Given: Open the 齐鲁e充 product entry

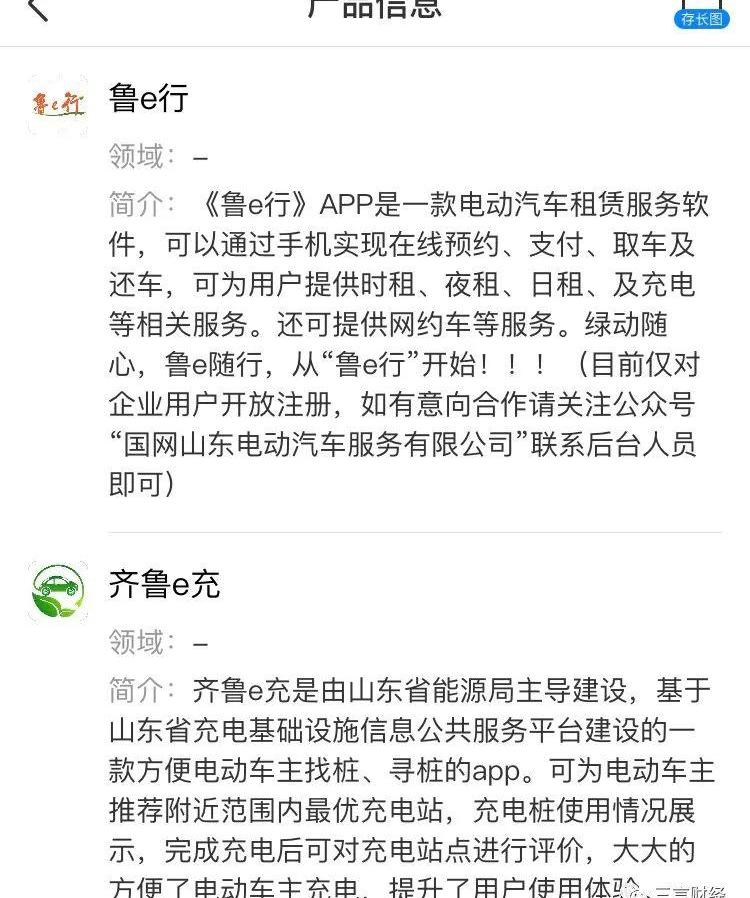Looking at the screenshot, I should [163, 585].
